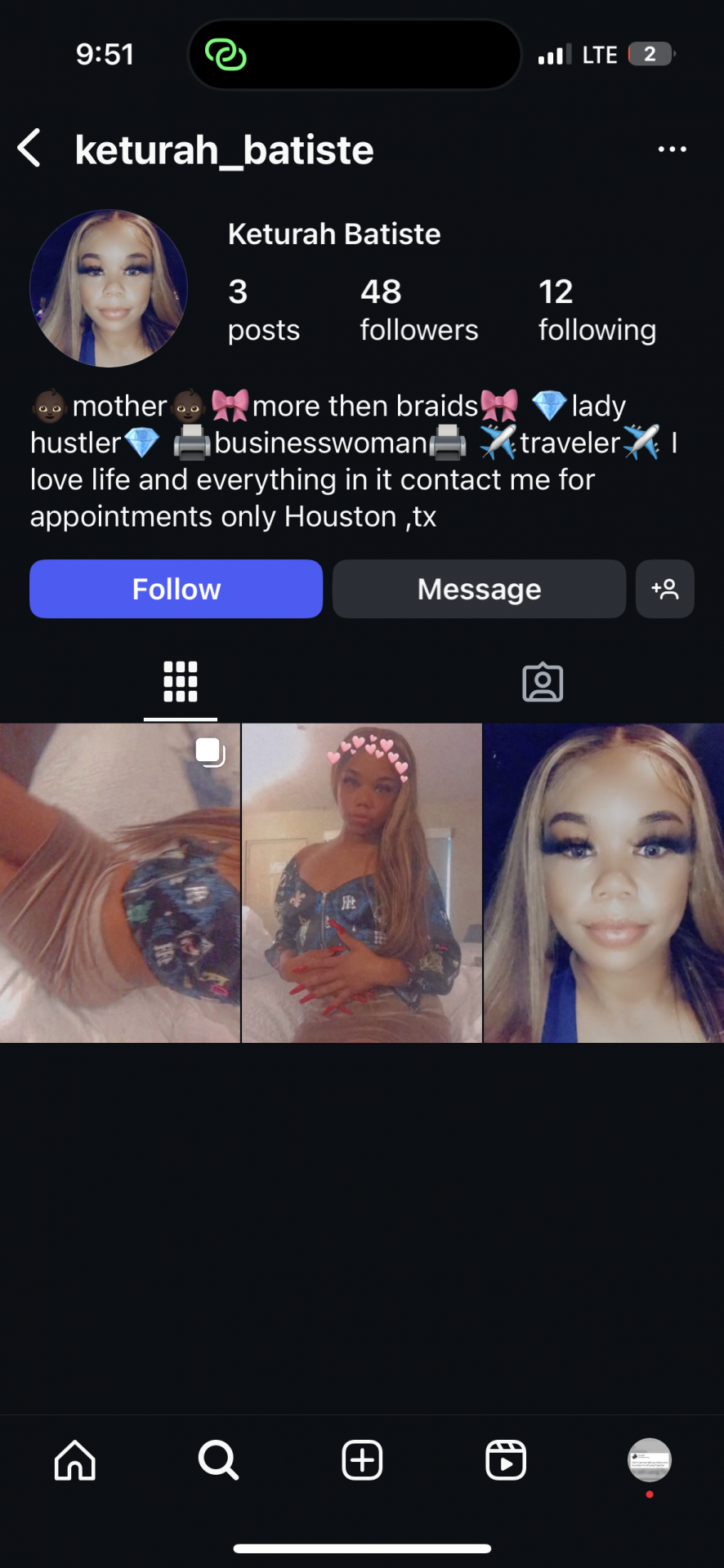The height and width of the screenshot is (1568, 724).
Task: Open the Reels tab
Action: 506,1460
